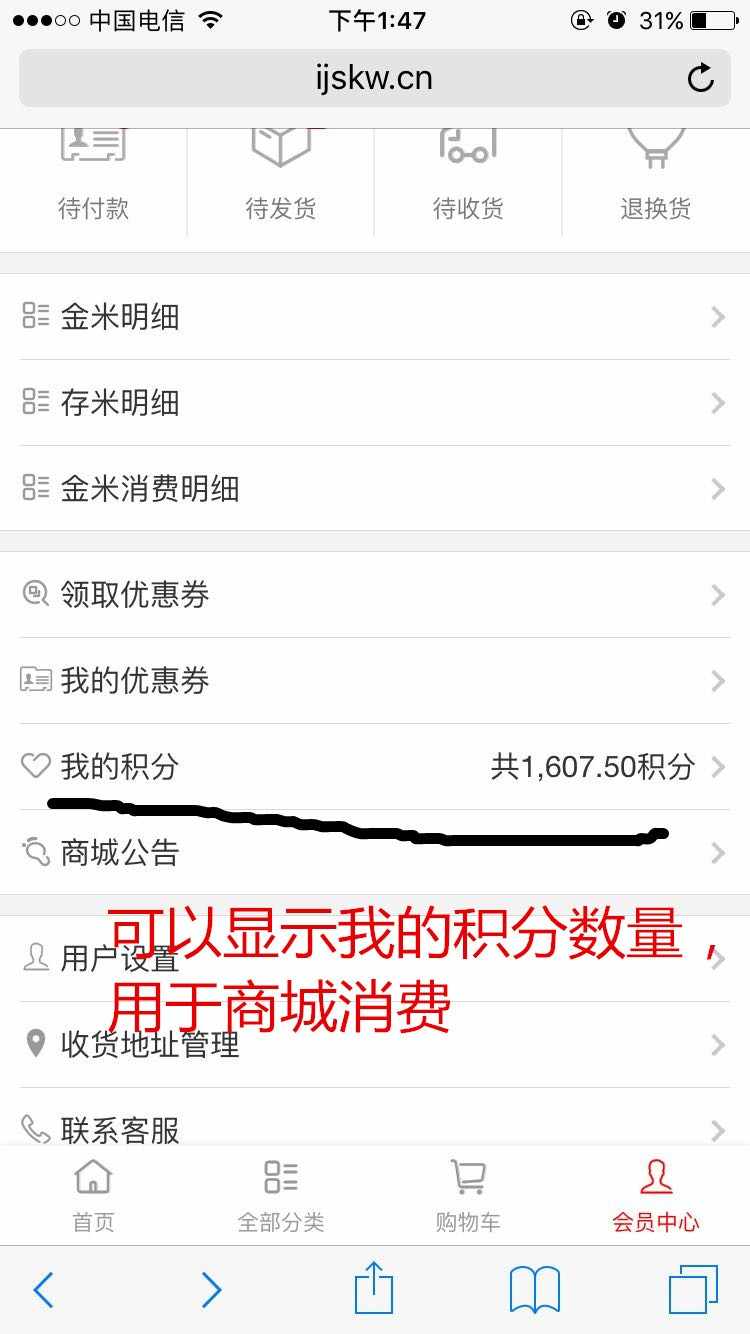This screenshot has width=750, height=1334.
Task: Select the 会员中心 member center tab
Action: pyautogui.click(x=656, y=1195)
